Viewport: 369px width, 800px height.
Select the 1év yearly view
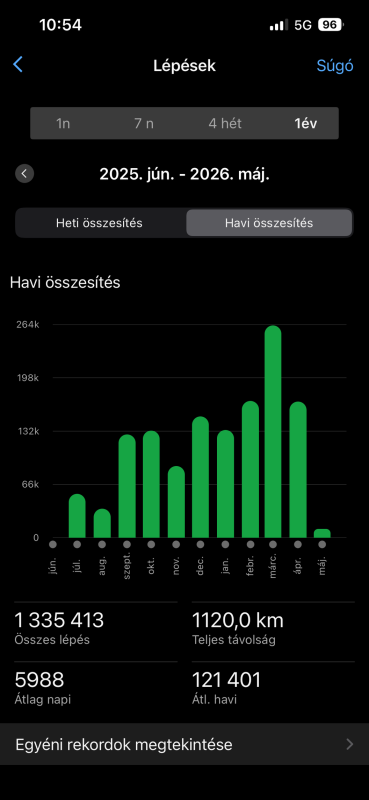[306, 123]
